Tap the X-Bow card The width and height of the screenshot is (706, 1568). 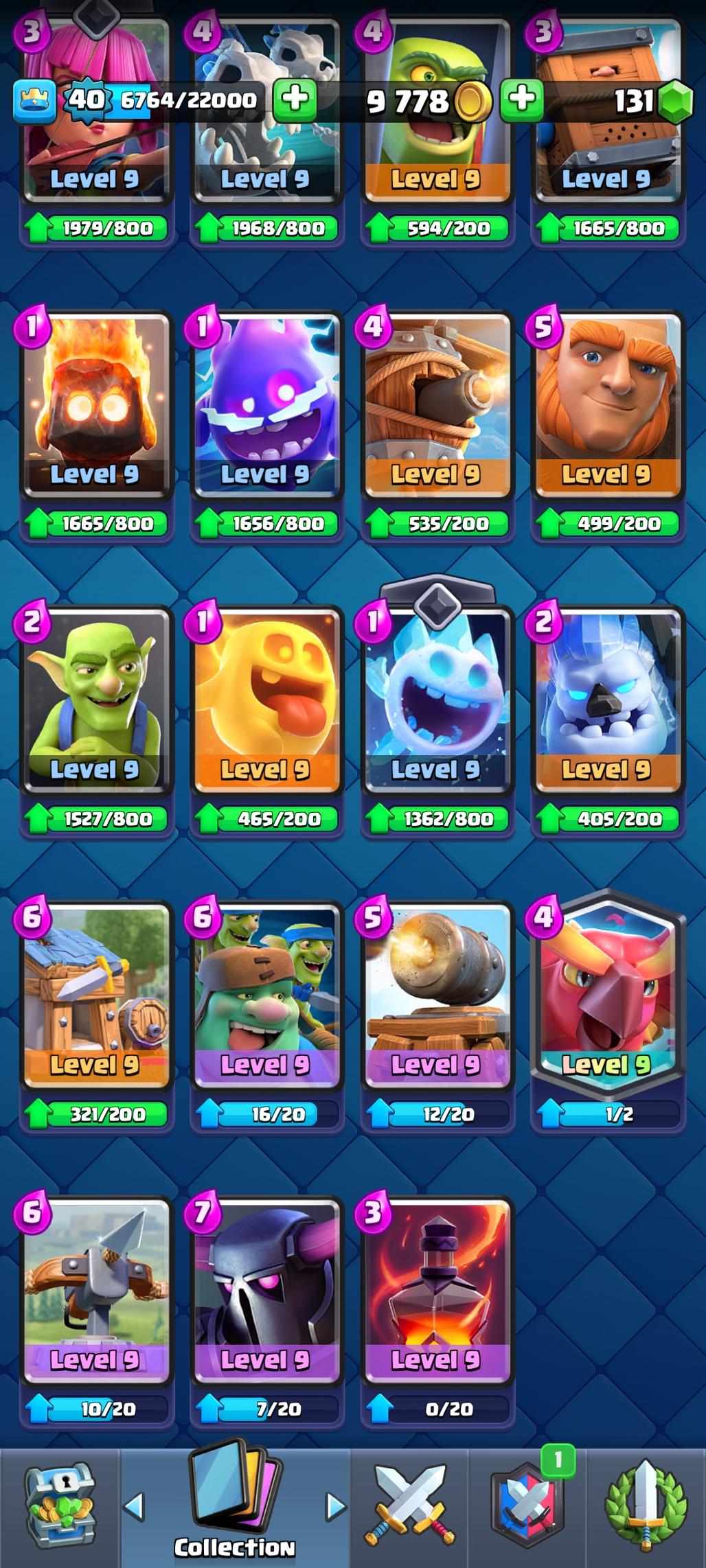click(x=95, y=1292)
